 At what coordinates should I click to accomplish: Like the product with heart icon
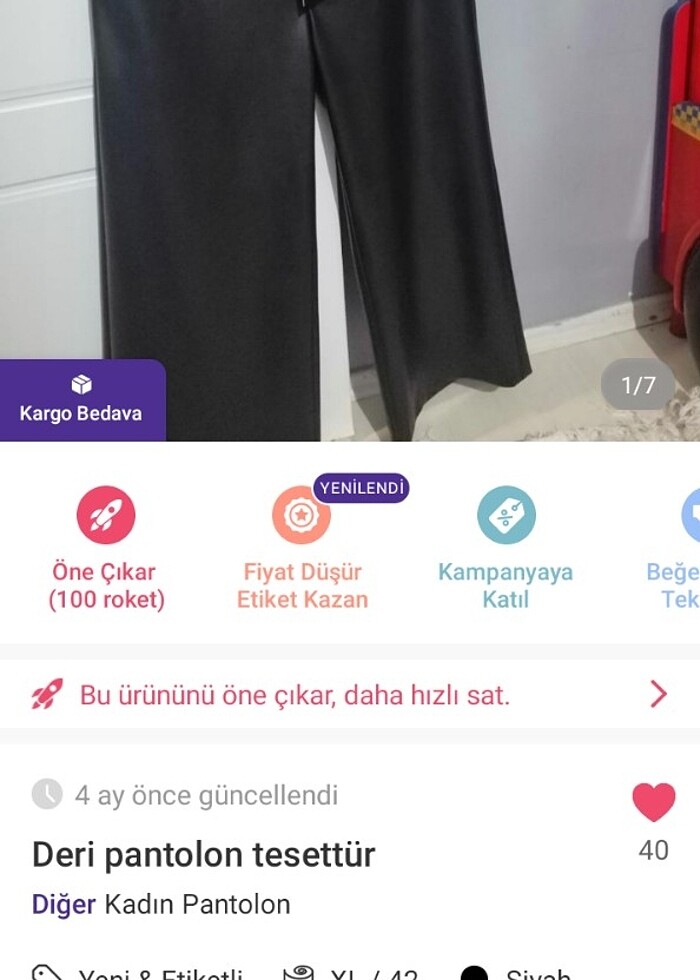pyautogui.click(x=654, y=802)
